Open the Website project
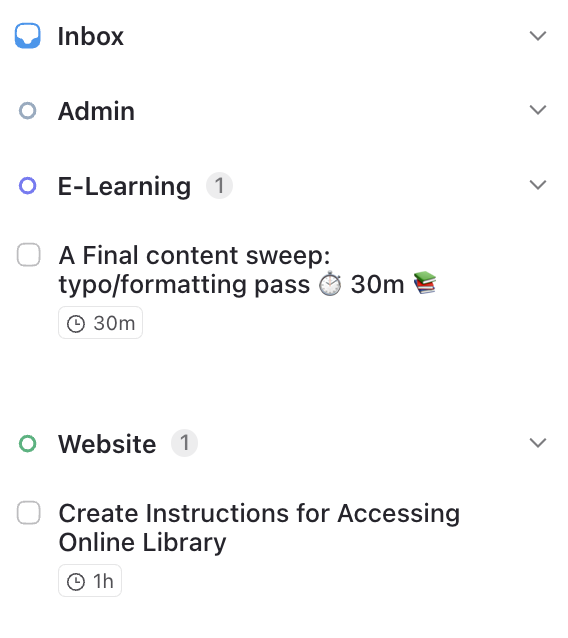Image resolution: width=568 pixels, height=638 pixels. click(x=107, y=444)
